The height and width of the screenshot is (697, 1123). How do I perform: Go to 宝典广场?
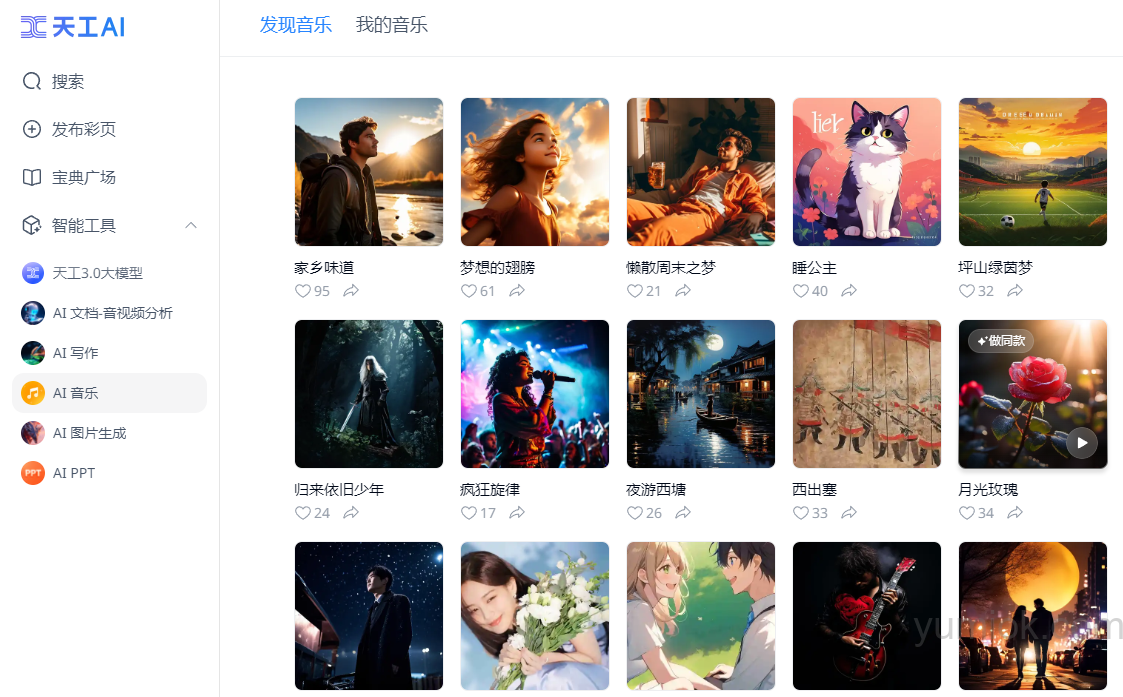[83, 178]
